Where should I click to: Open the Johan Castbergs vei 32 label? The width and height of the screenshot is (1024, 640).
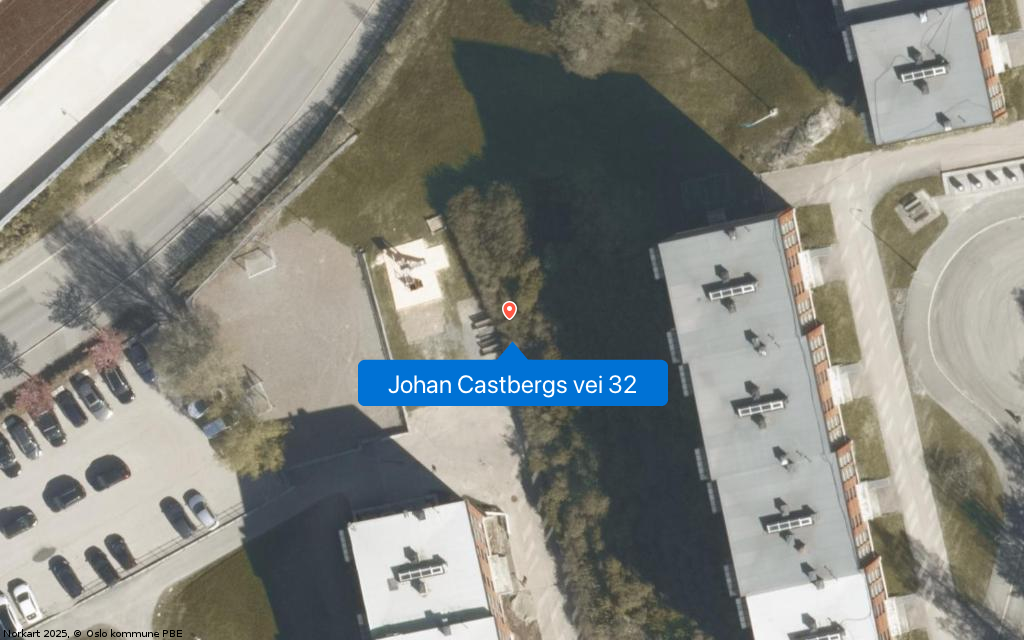pyautogui.click(x=512, y=384)
